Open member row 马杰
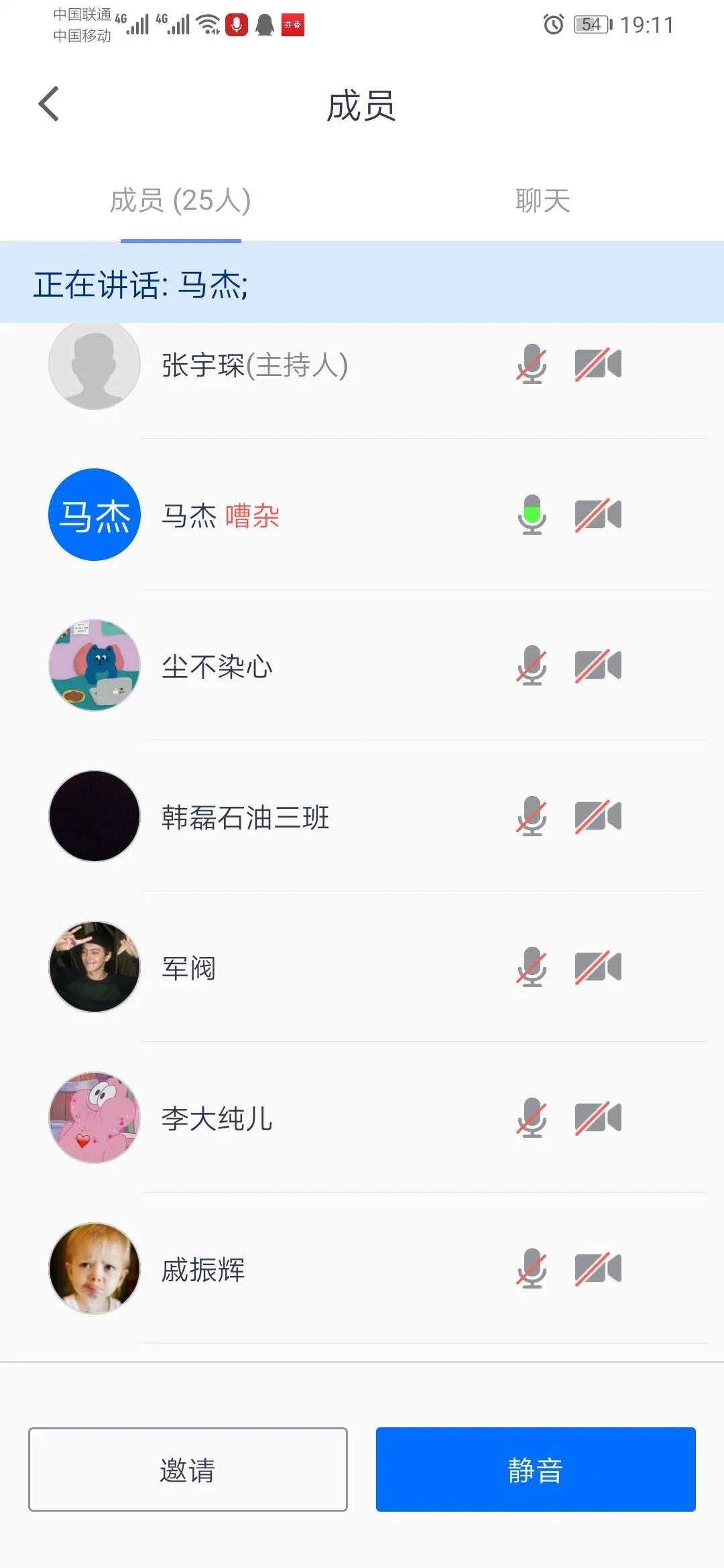The width and height of the screenshot is (724, 1568). 221,515
